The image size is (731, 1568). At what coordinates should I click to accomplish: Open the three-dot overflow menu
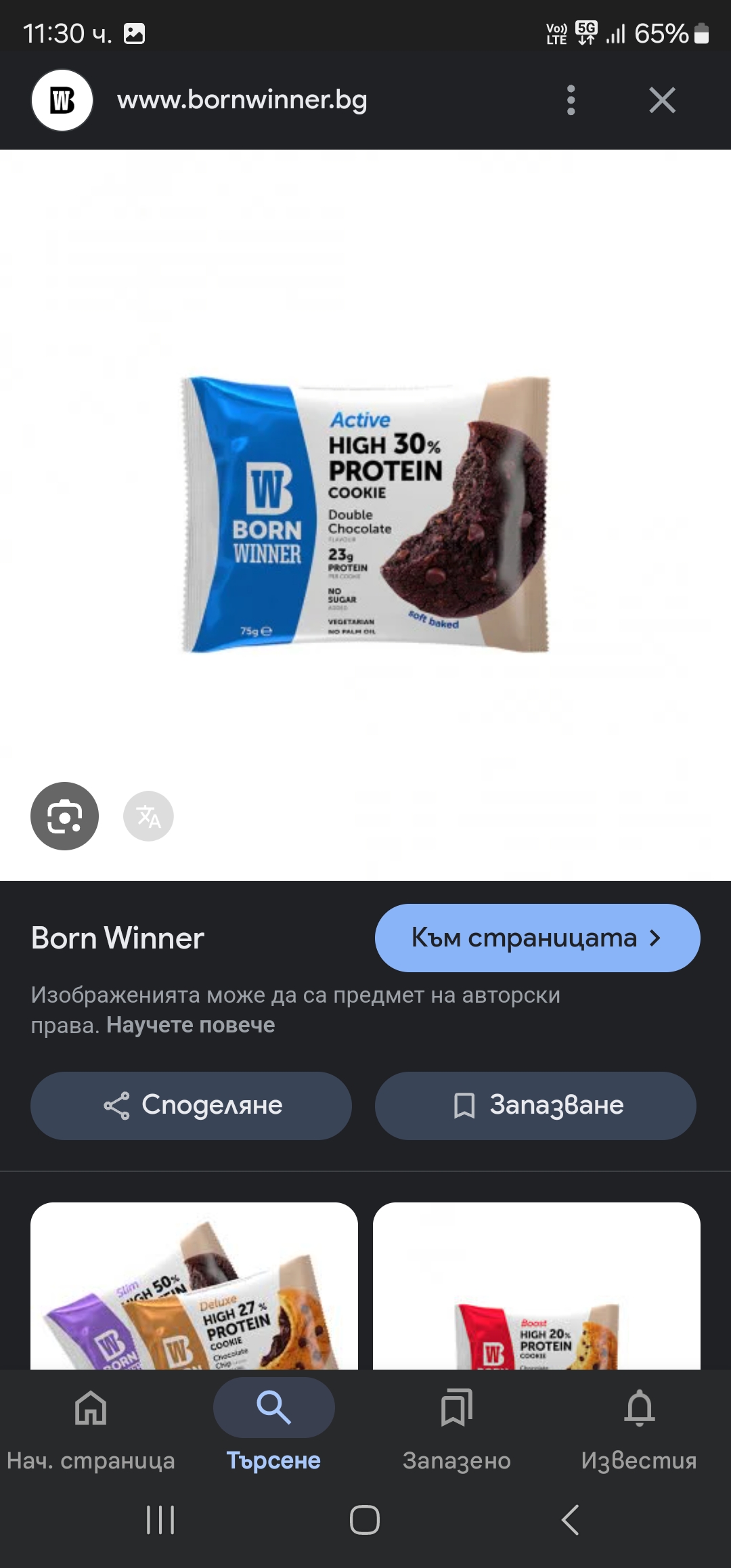point(571,100)
